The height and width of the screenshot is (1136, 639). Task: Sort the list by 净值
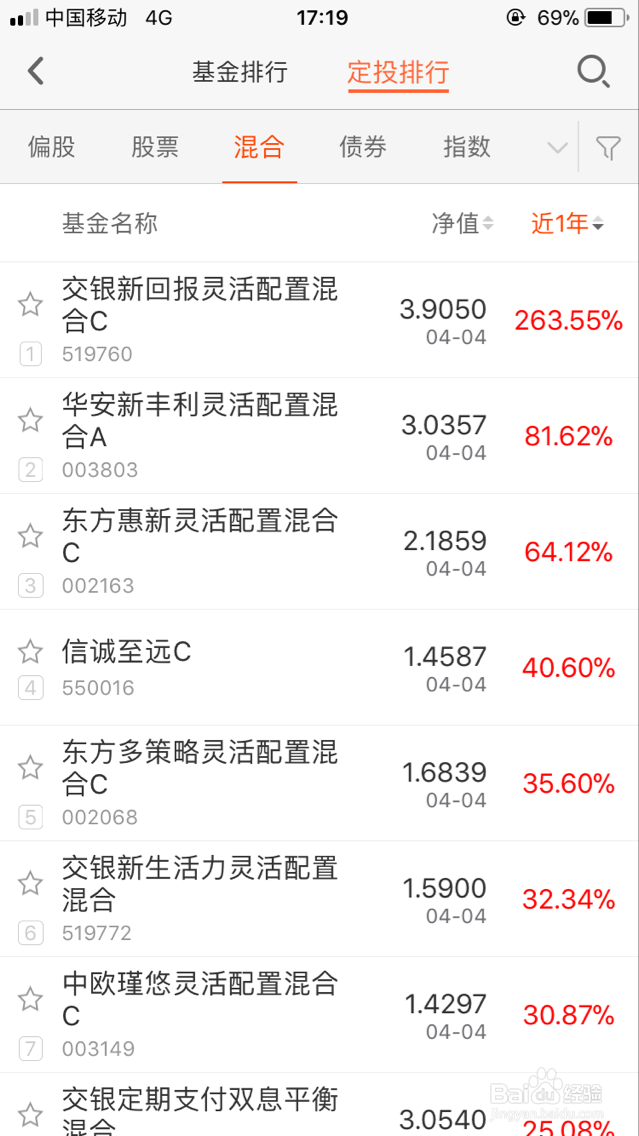463,224
